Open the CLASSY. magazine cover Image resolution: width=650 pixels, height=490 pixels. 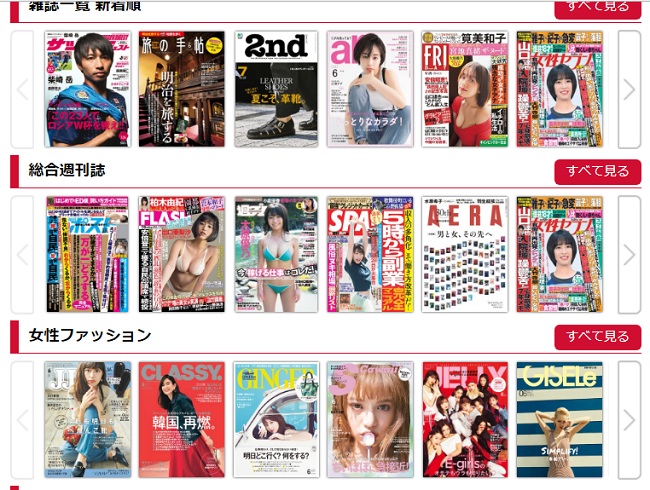tap(181, 418)
